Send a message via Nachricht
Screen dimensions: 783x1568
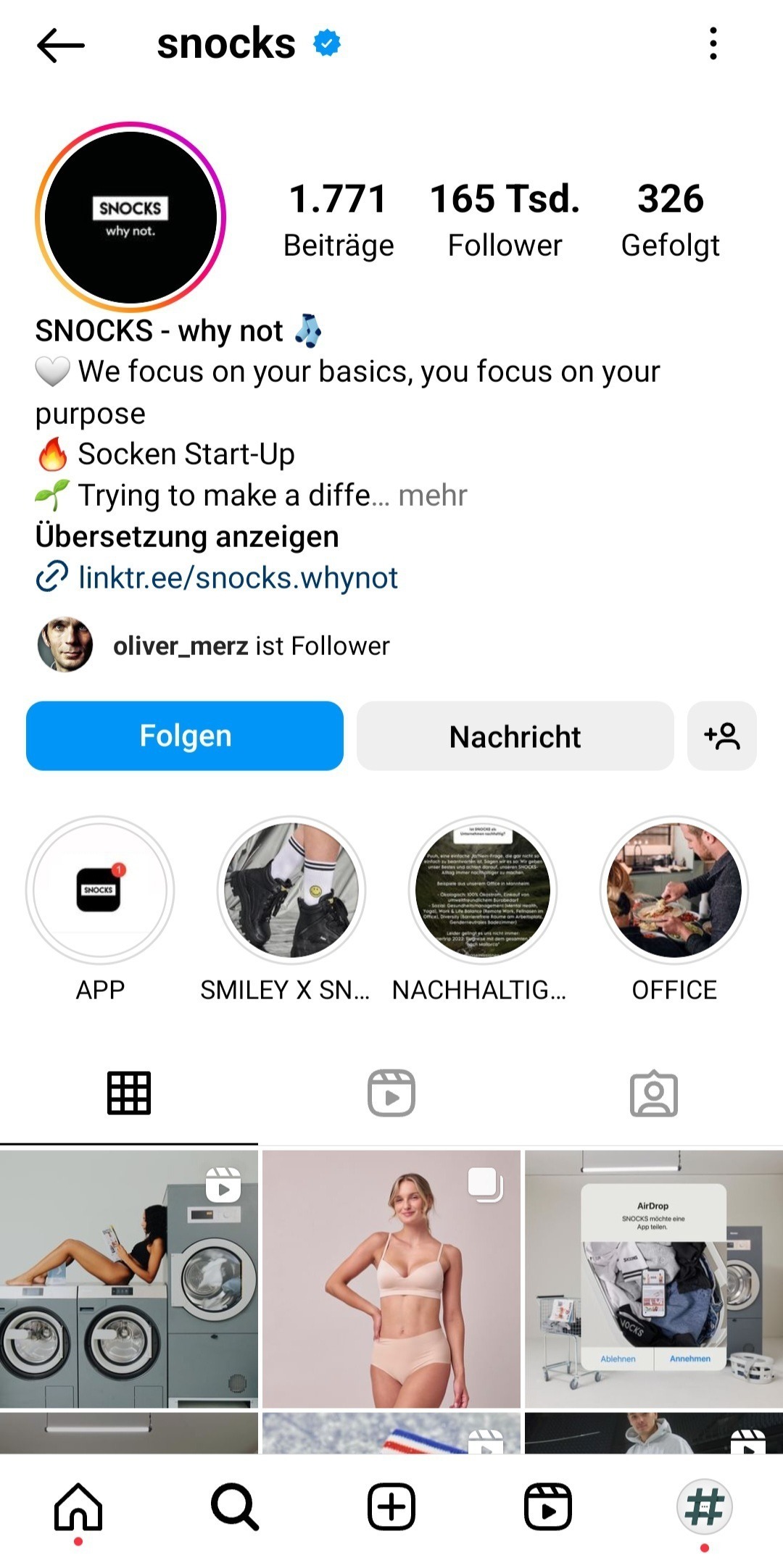515,736
